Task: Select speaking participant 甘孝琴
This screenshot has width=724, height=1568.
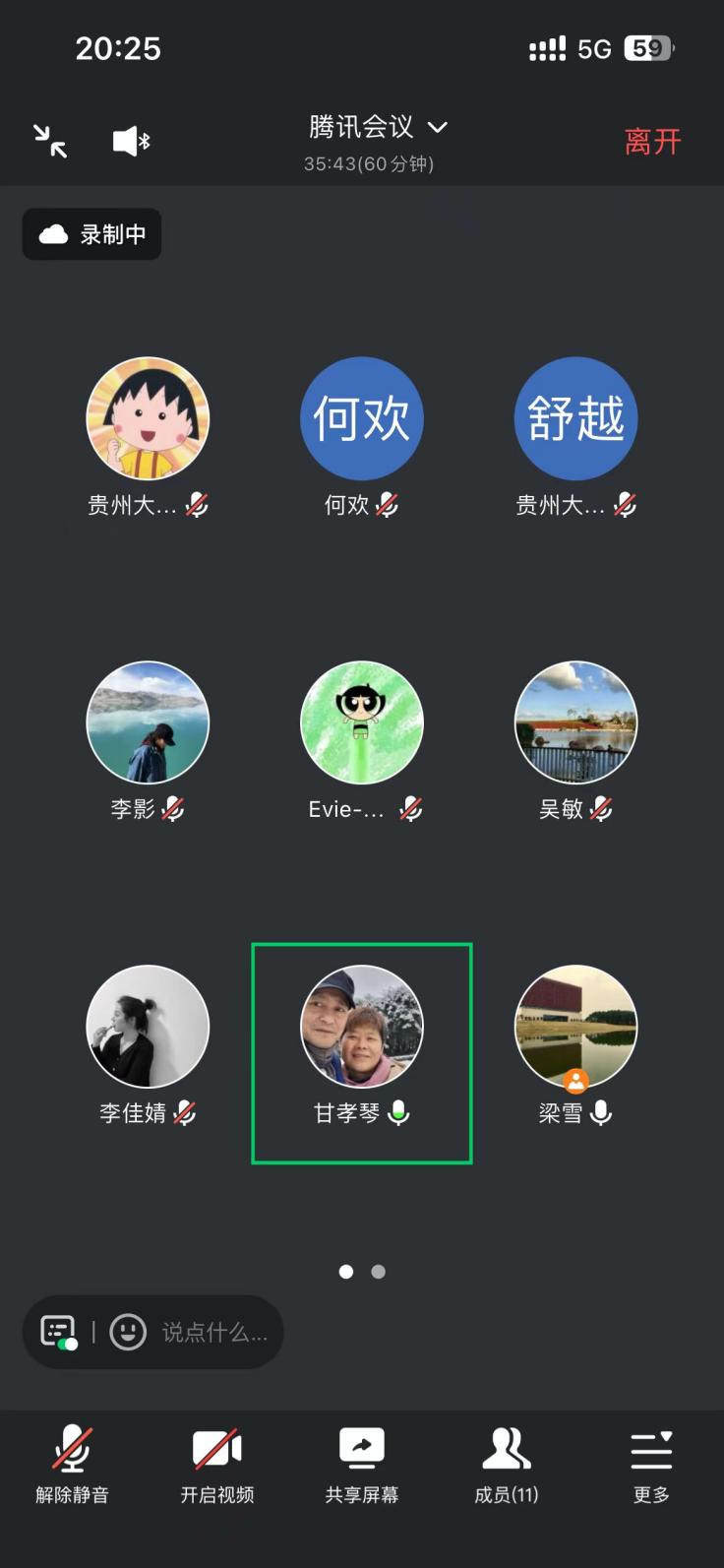Action: coord(361,1027)
